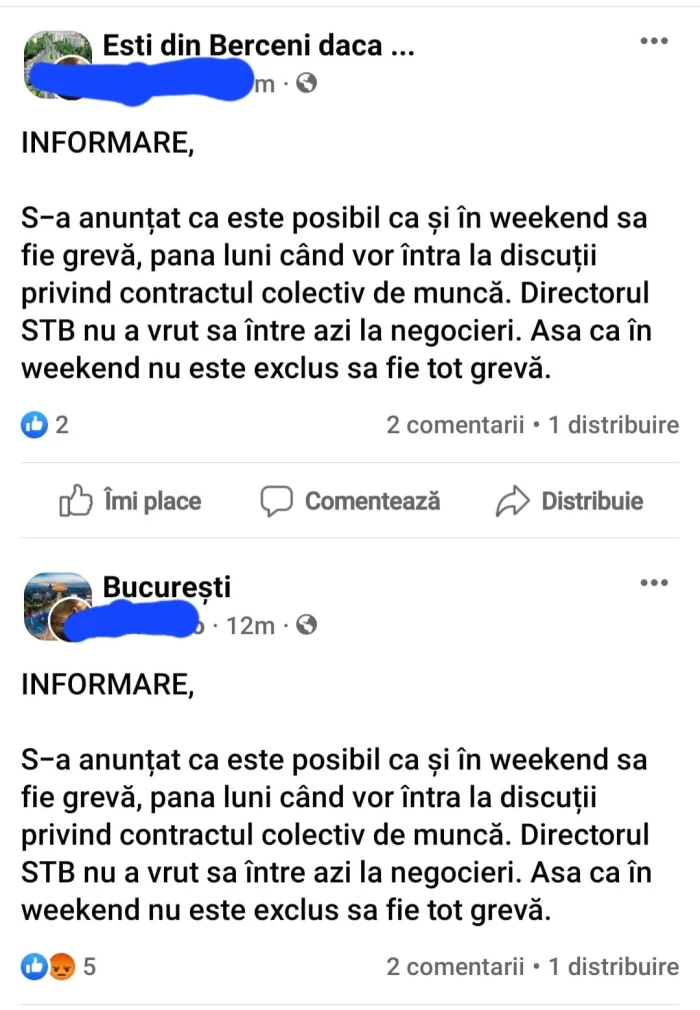View the 5 reactions on București post
Image resolution: width=700 pixels, height=1010 pixels.
click(x=60, y=967)
